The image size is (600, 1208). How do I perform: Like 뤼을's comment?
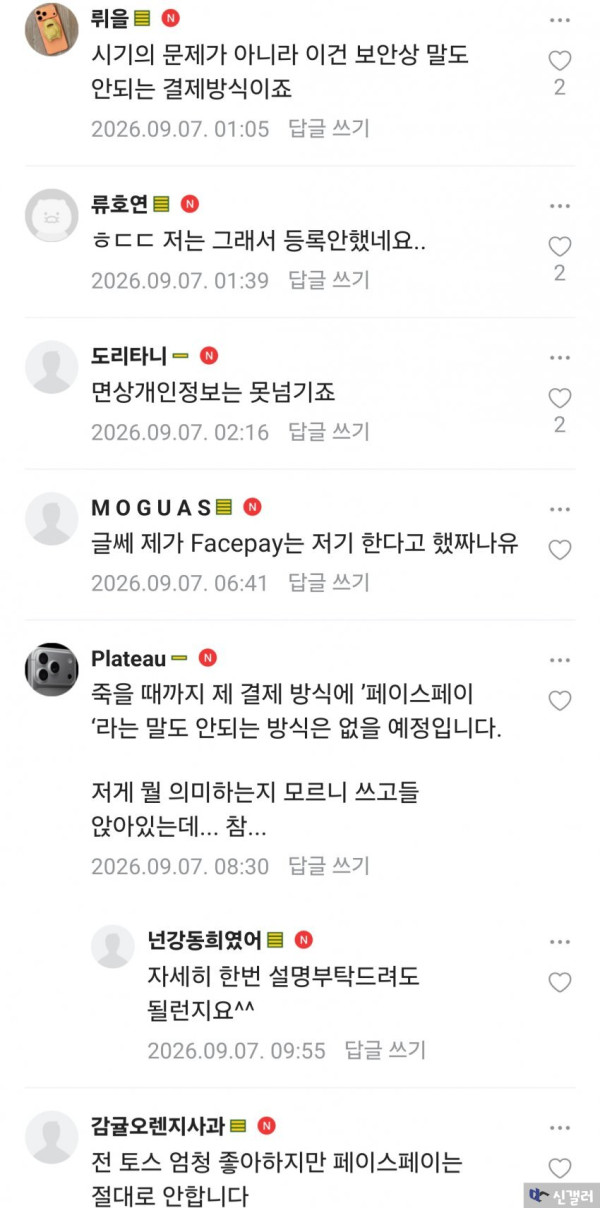click(x=560, y=61)
